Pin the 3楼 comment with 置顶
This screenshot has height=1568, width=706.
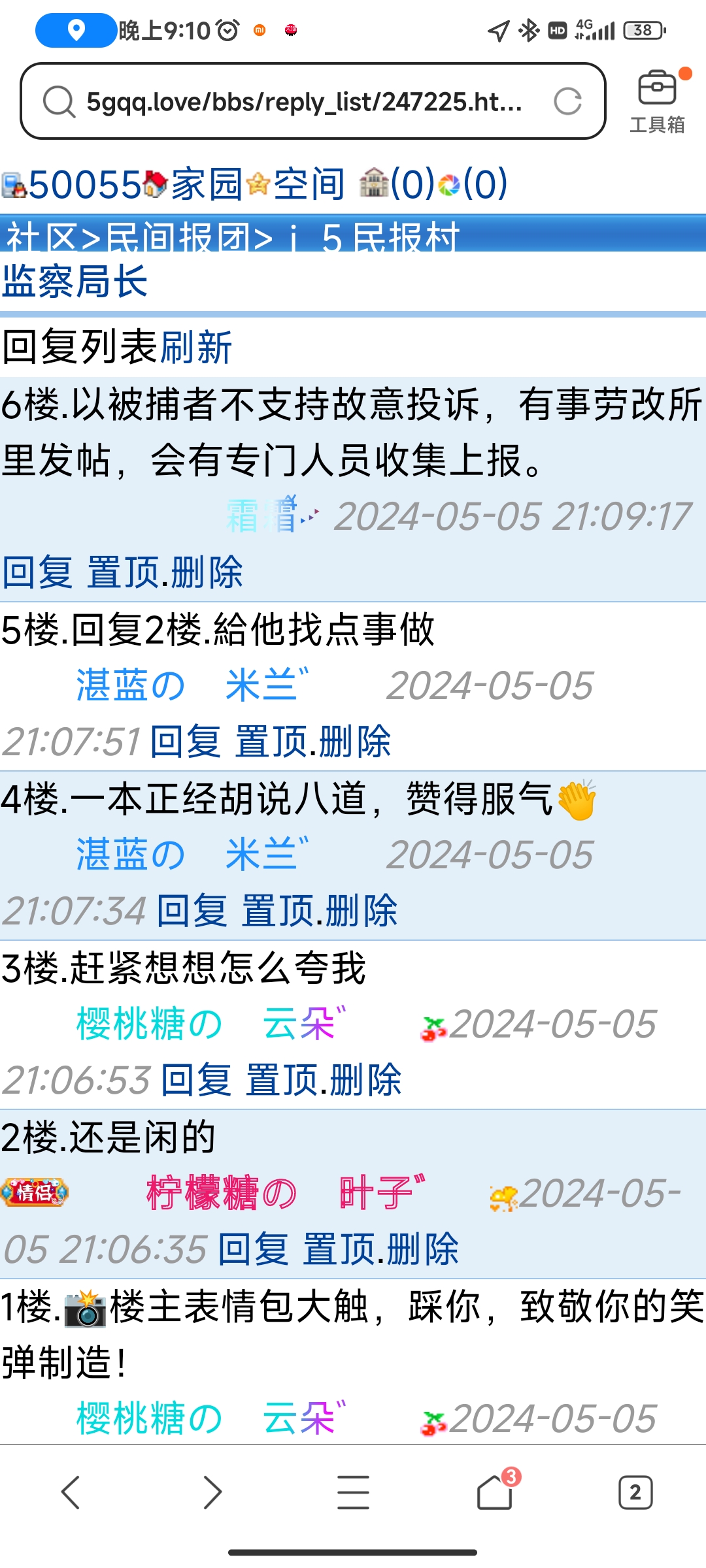click(282, 1080)
